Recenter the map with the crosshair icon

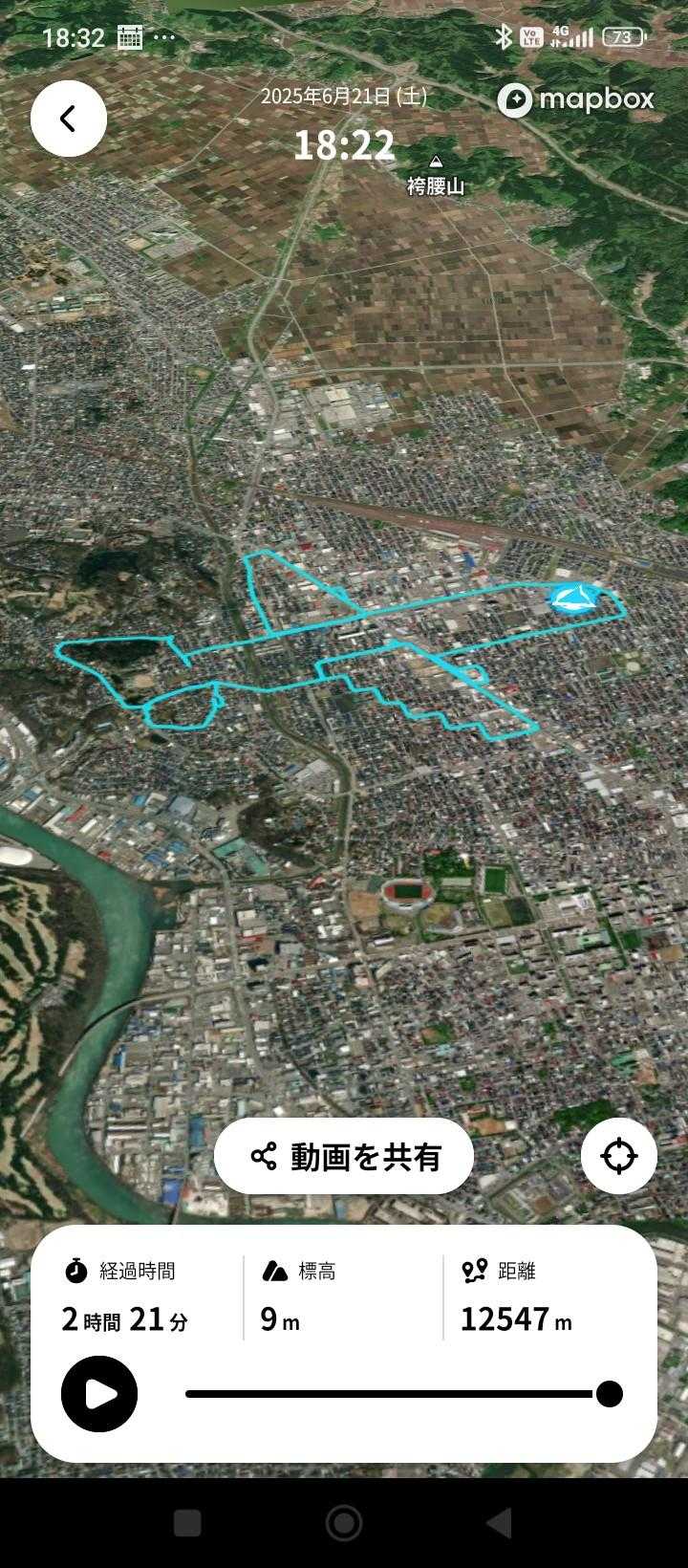click(619, 1156)
